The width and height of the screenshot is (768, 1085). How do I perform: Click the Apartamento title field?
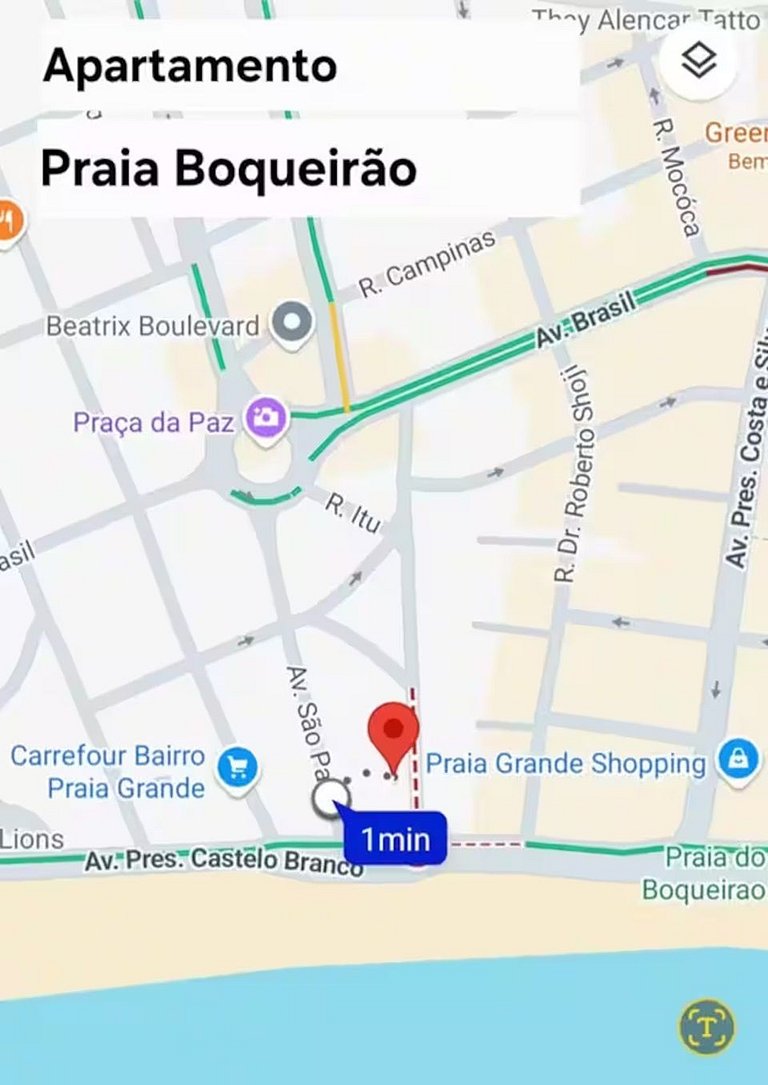(190, 65)
